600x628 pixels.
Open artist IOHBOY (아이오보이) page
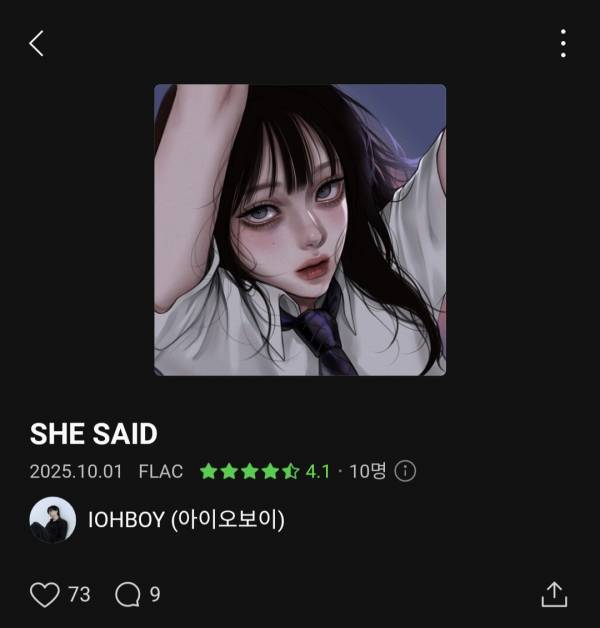(x=187, y=520)
